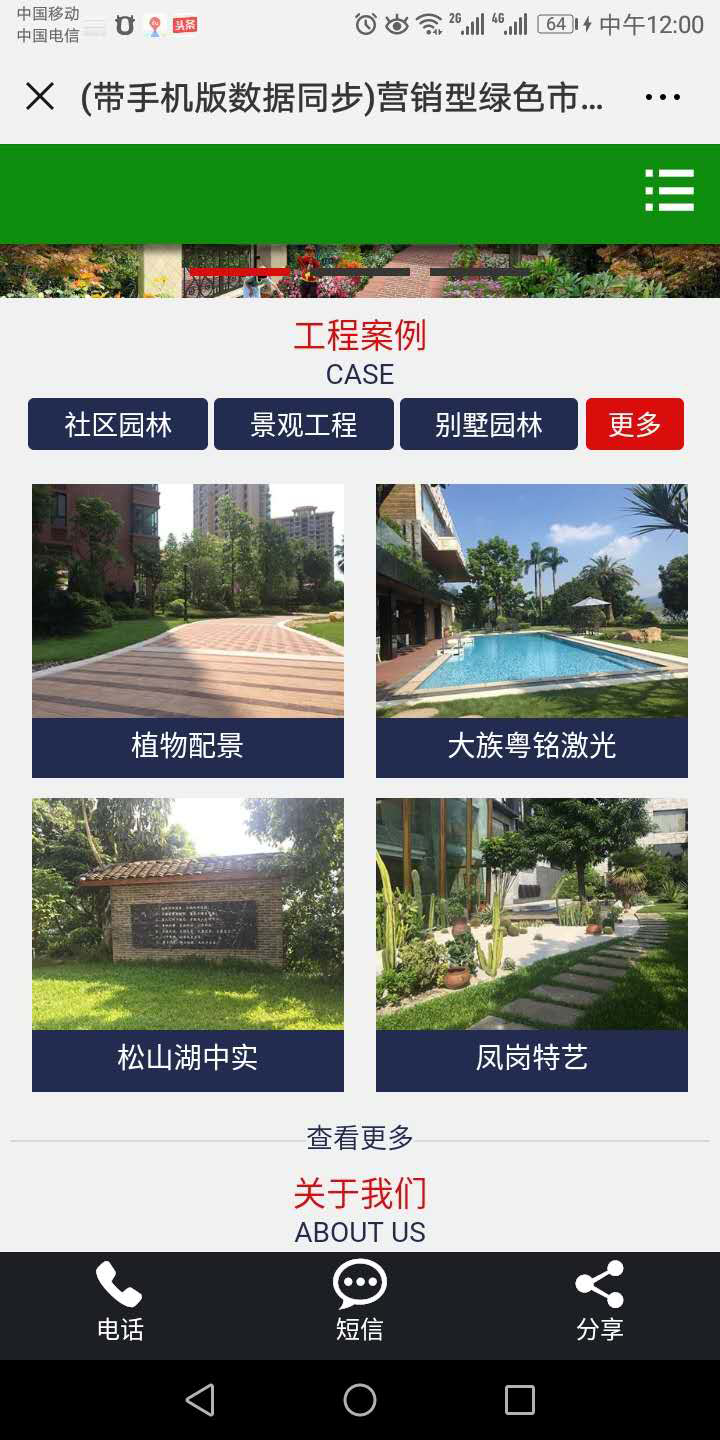Select the 景观工程 category
Screen dimensions: 720x1440
[x=303, y=424]
